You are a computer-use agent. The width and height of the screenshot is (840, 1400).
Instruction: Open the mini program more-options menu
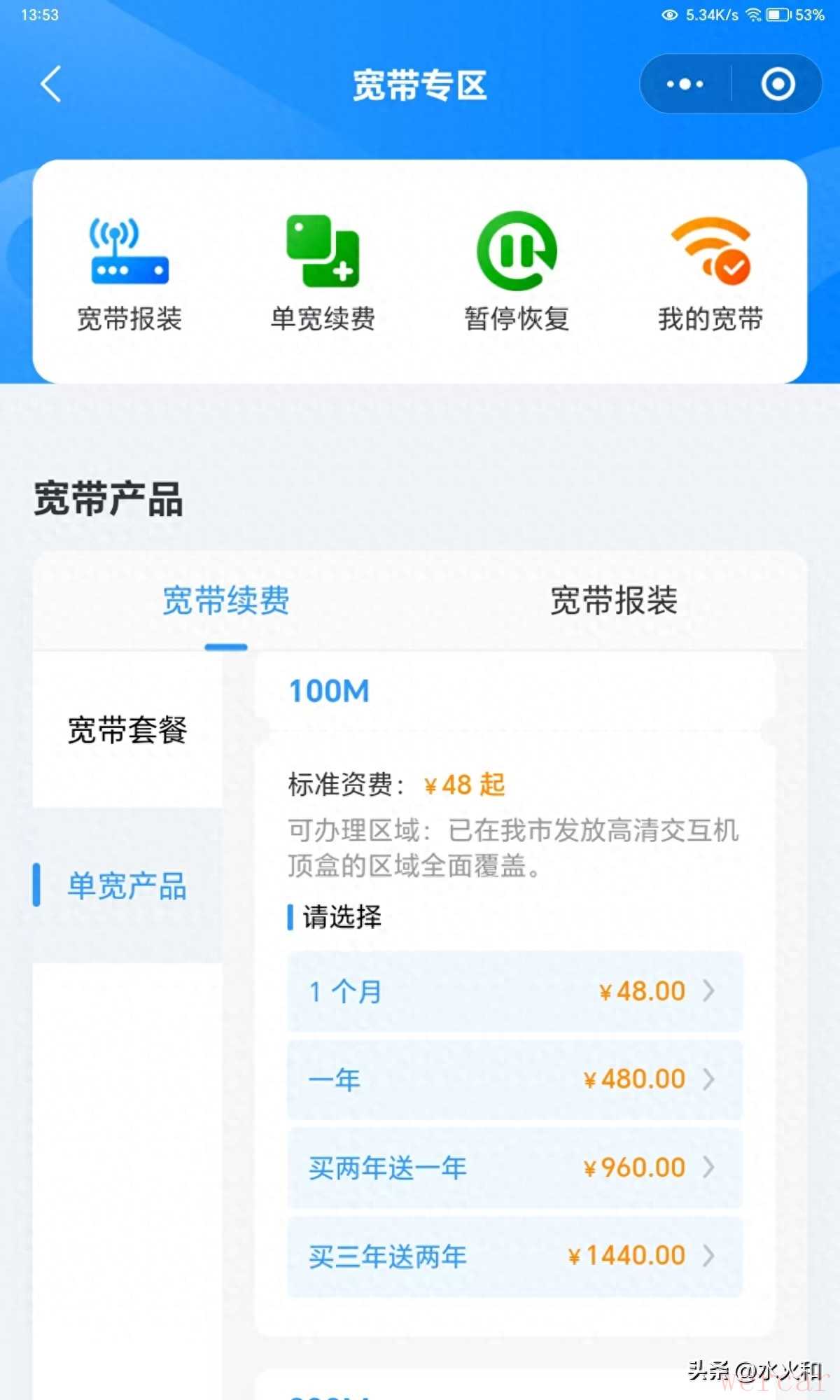pyautogui.click(x=685, y=85)
